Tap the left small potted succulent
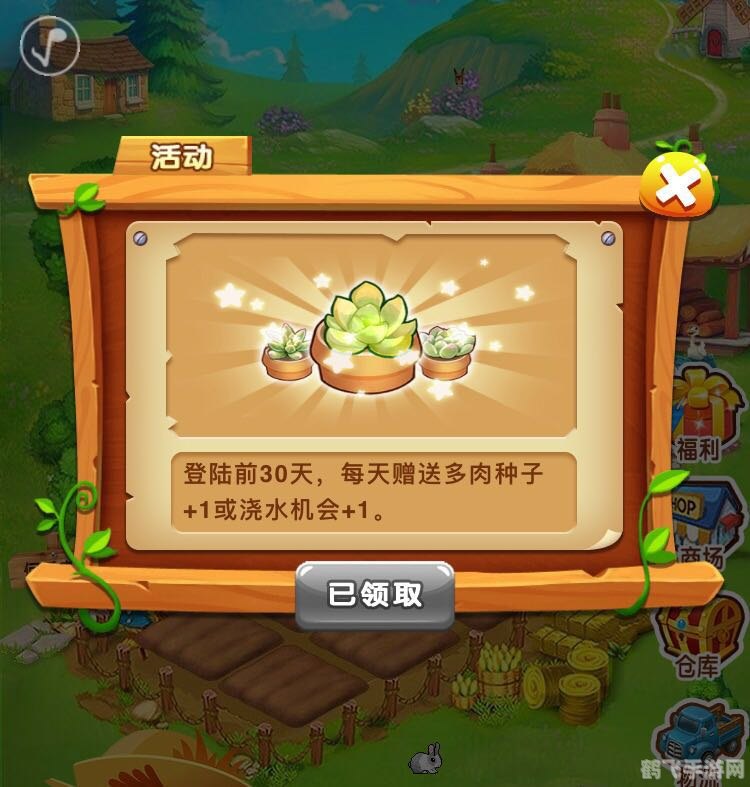 (x=290, y=350)
